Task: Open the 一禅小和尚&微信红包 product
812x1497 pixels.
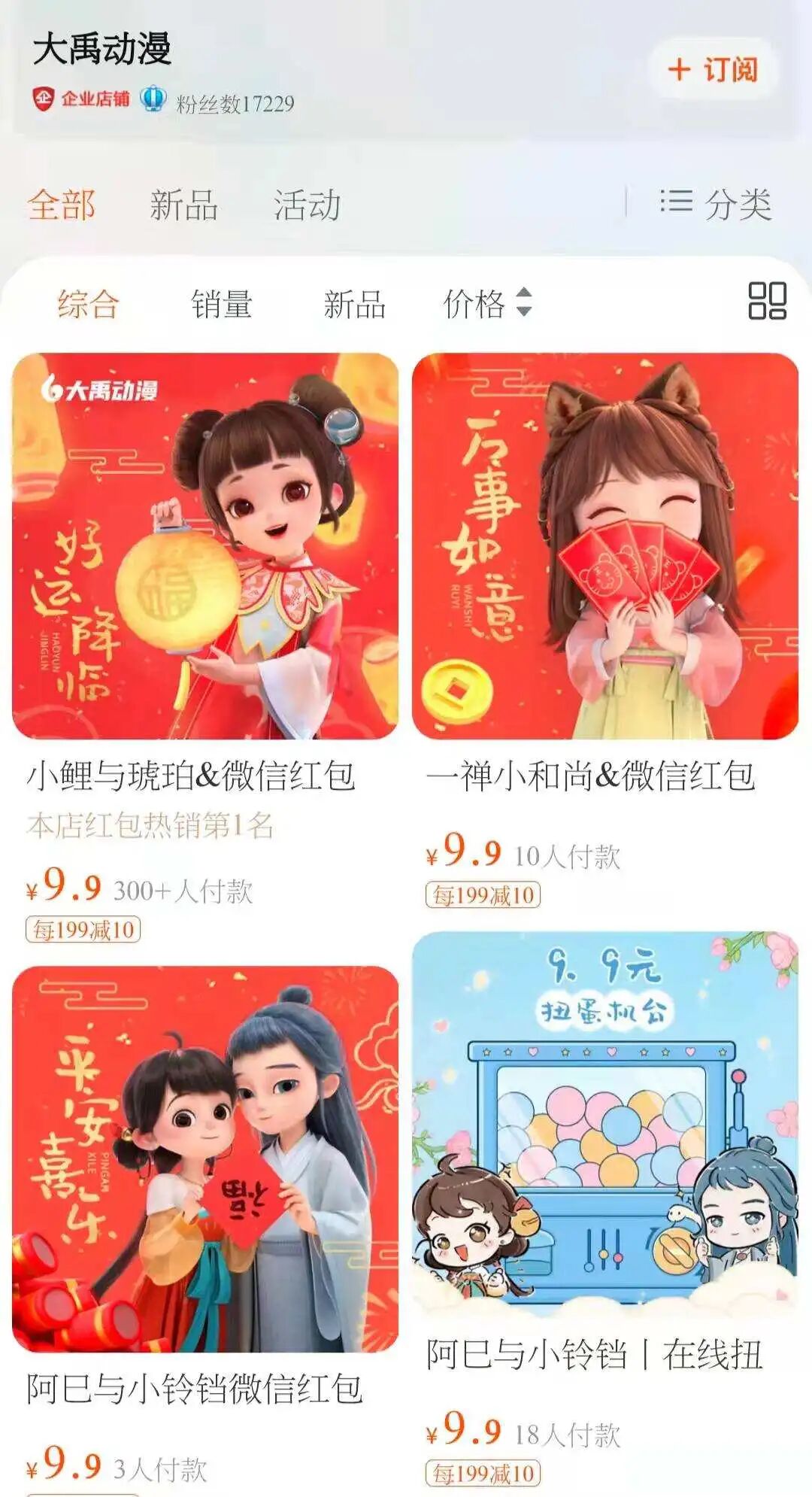Action: 605,547
